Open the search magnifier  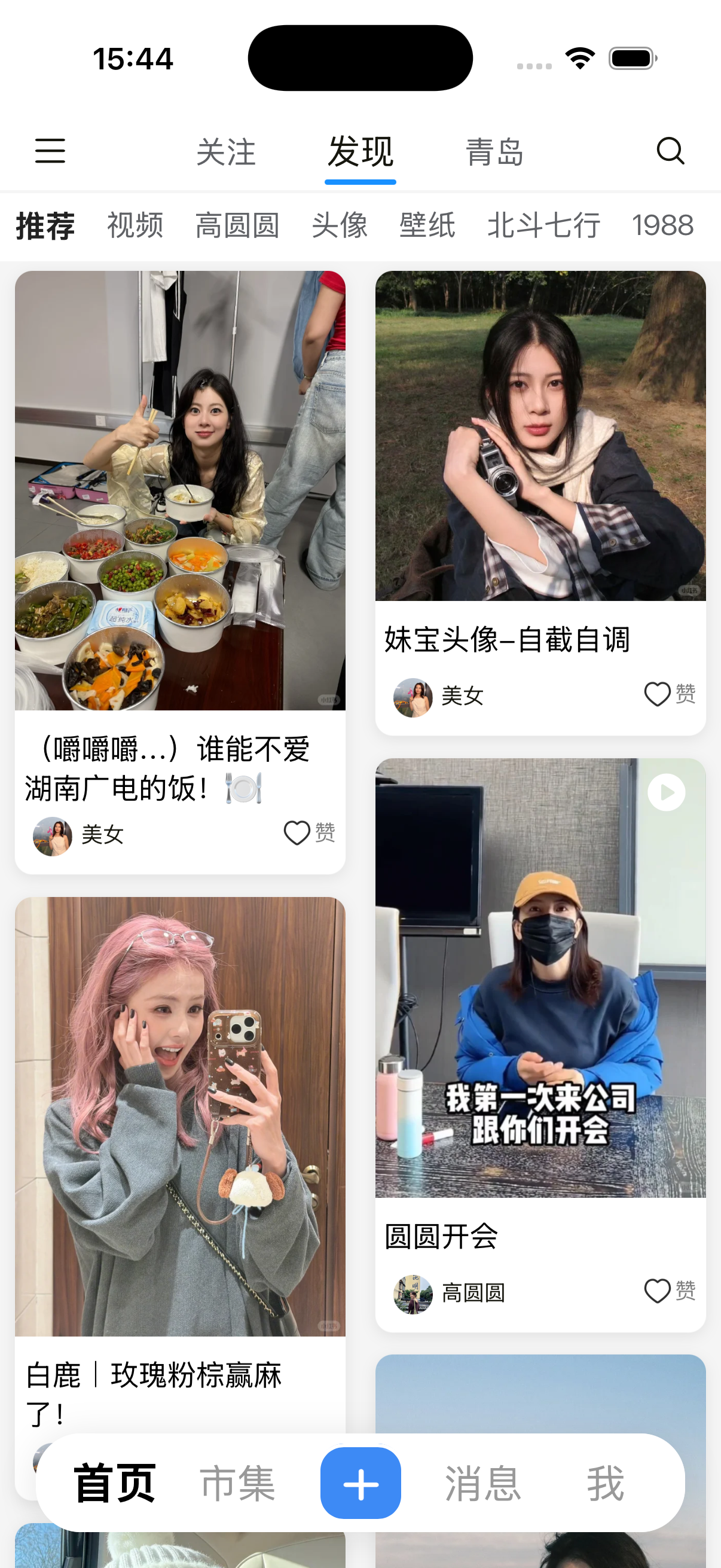(670, 150)
